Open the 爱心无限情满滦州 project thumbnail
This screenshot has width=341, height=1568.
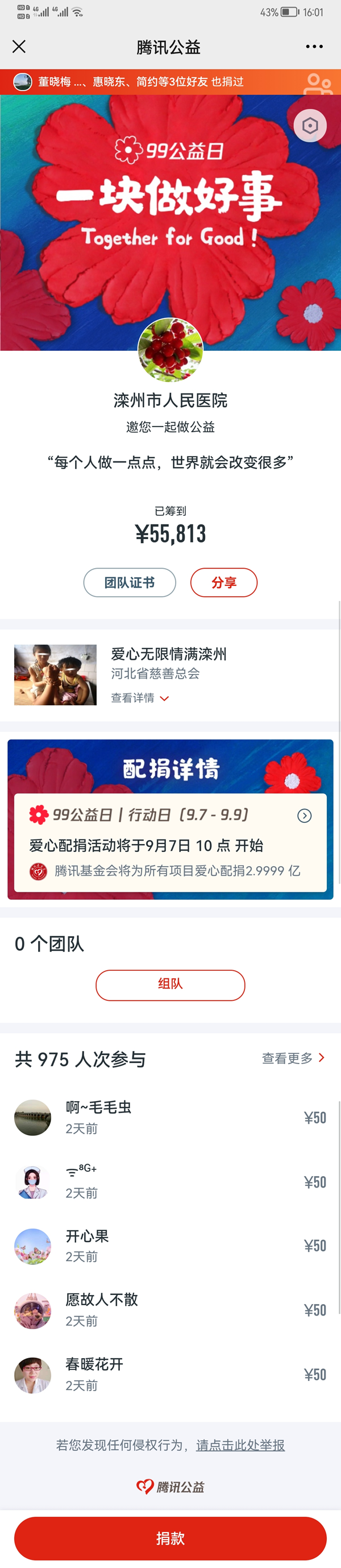coord(55,675)
